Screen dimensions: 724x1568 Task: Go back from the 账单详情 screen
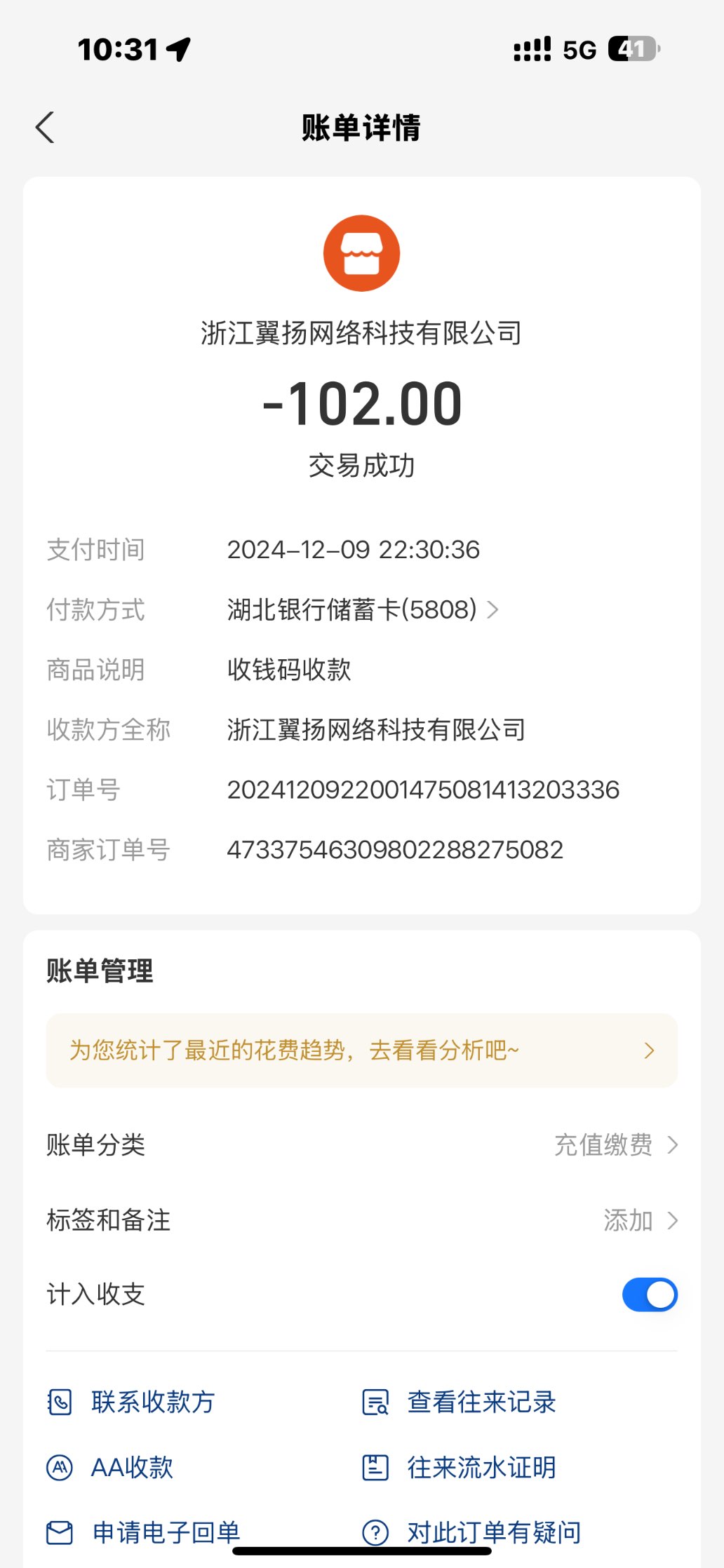point(46,128)
